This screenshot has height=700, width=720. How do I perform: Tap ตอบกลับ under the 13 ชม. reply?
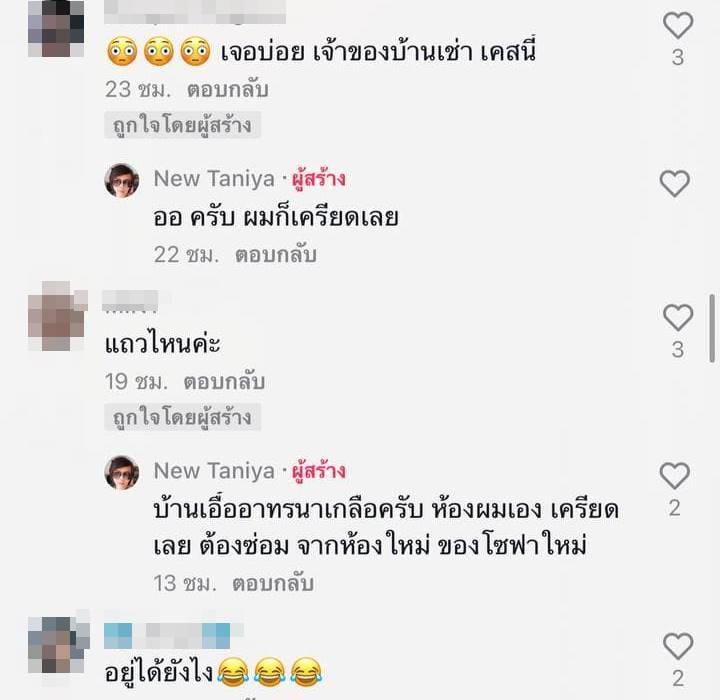(273, 583)
